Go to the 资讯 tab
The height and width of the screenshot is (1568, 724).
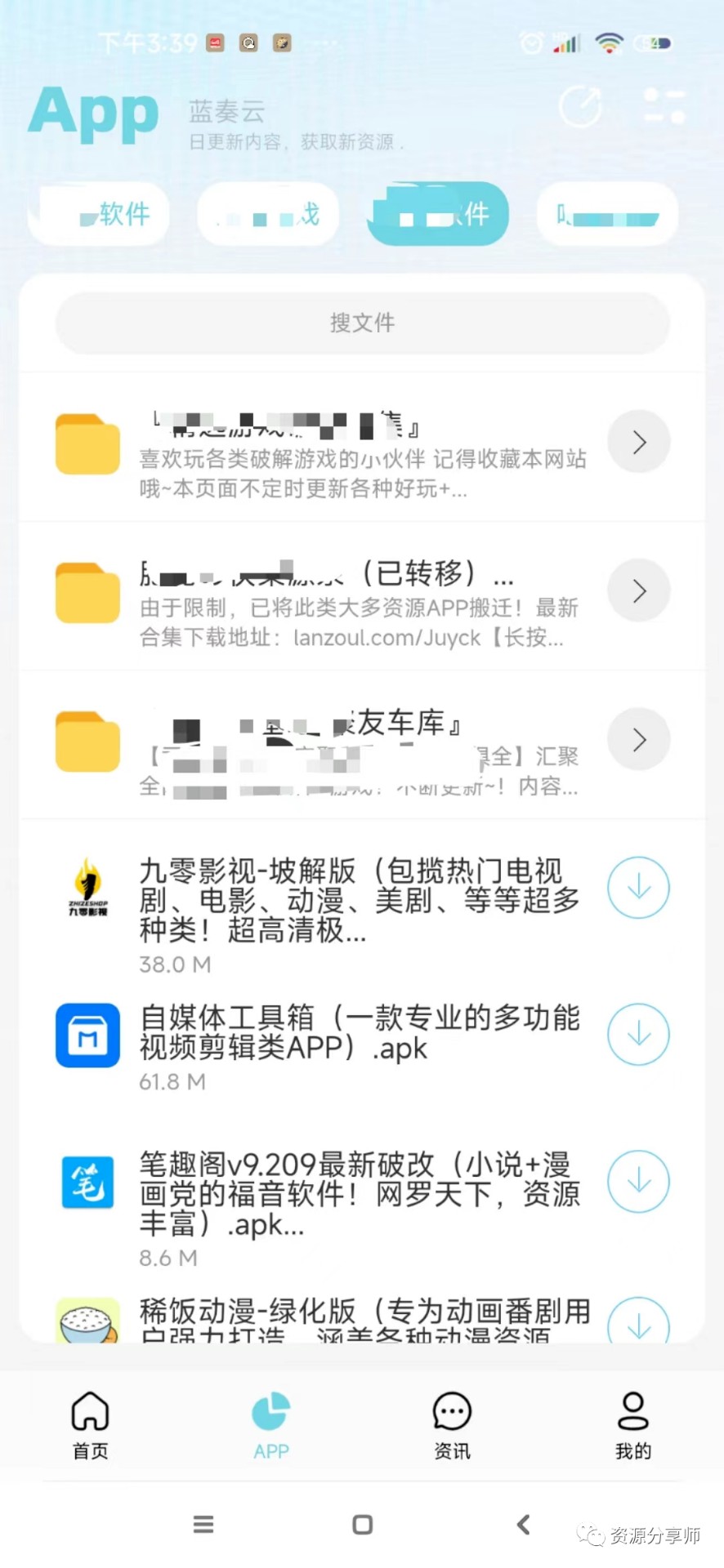(x=452, y=1425)
